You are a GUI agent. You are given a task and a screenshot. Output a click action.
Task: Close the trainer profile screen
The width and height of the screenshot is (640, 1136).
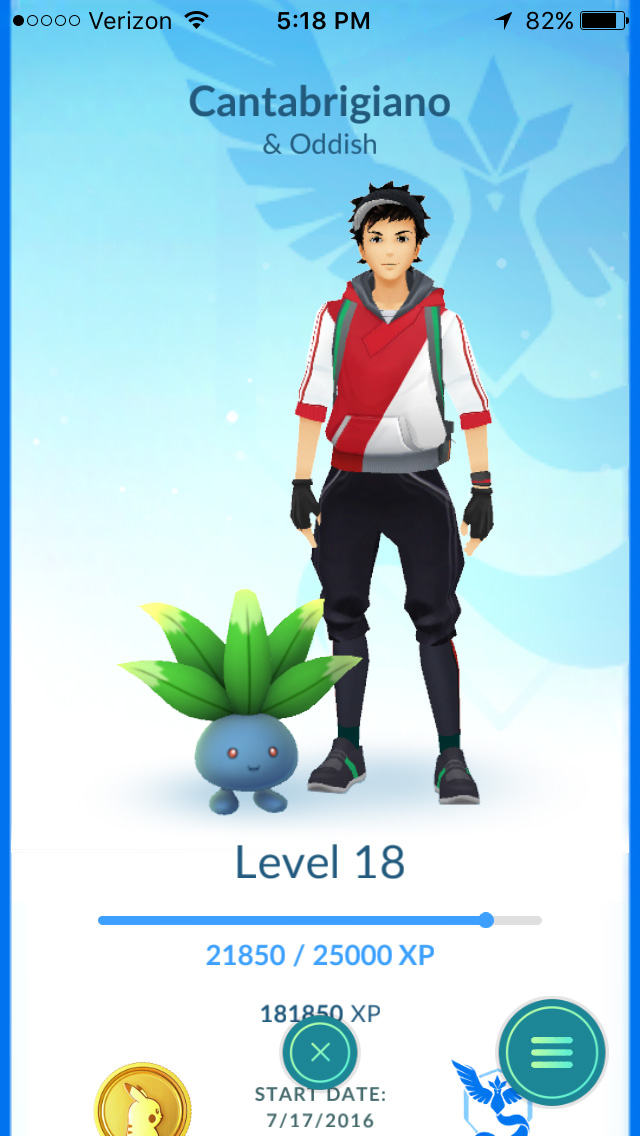click(x=320, y=1052)
